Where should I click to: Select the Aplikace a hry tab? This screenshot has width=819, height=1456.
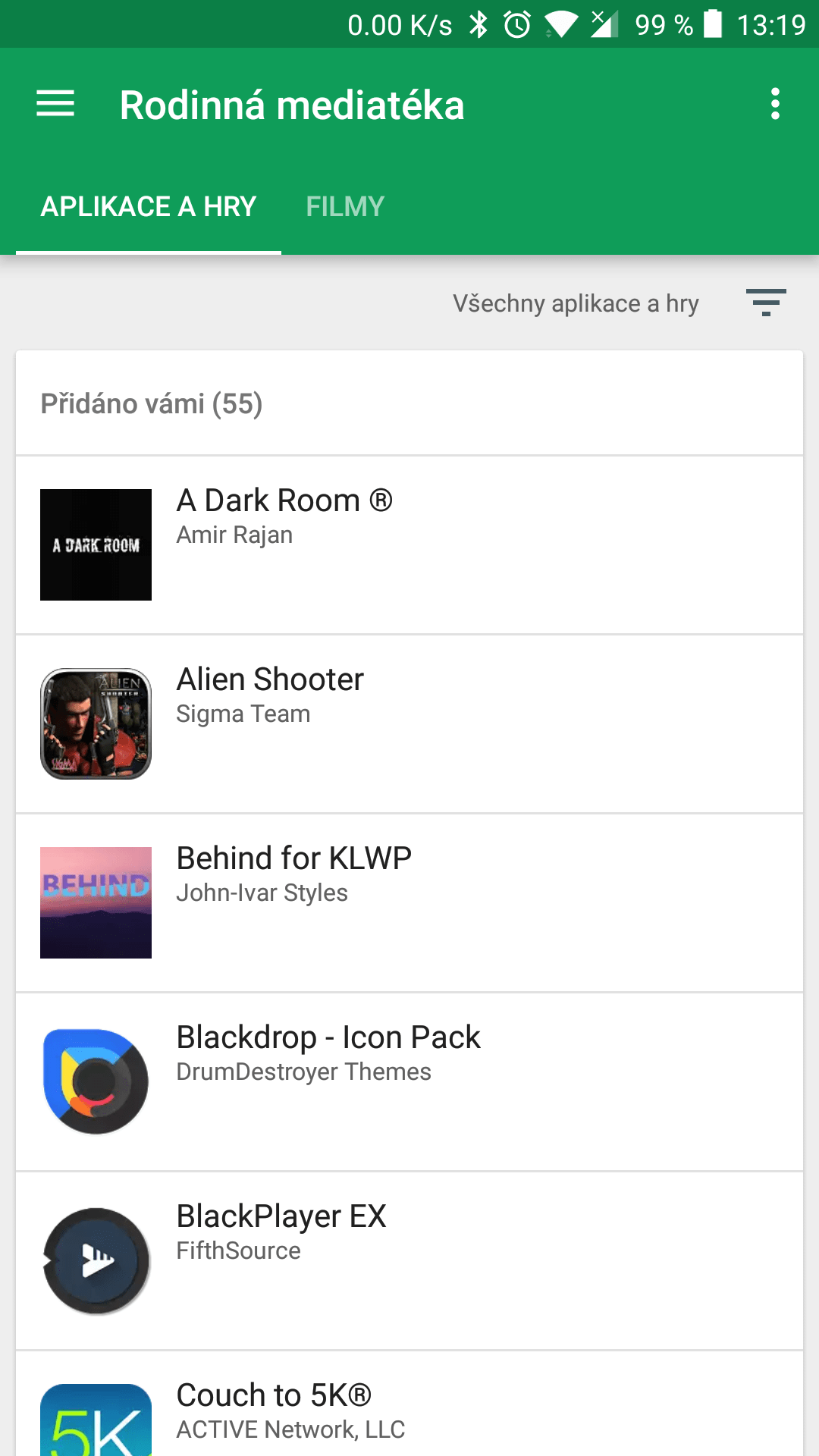coord(149,206)
